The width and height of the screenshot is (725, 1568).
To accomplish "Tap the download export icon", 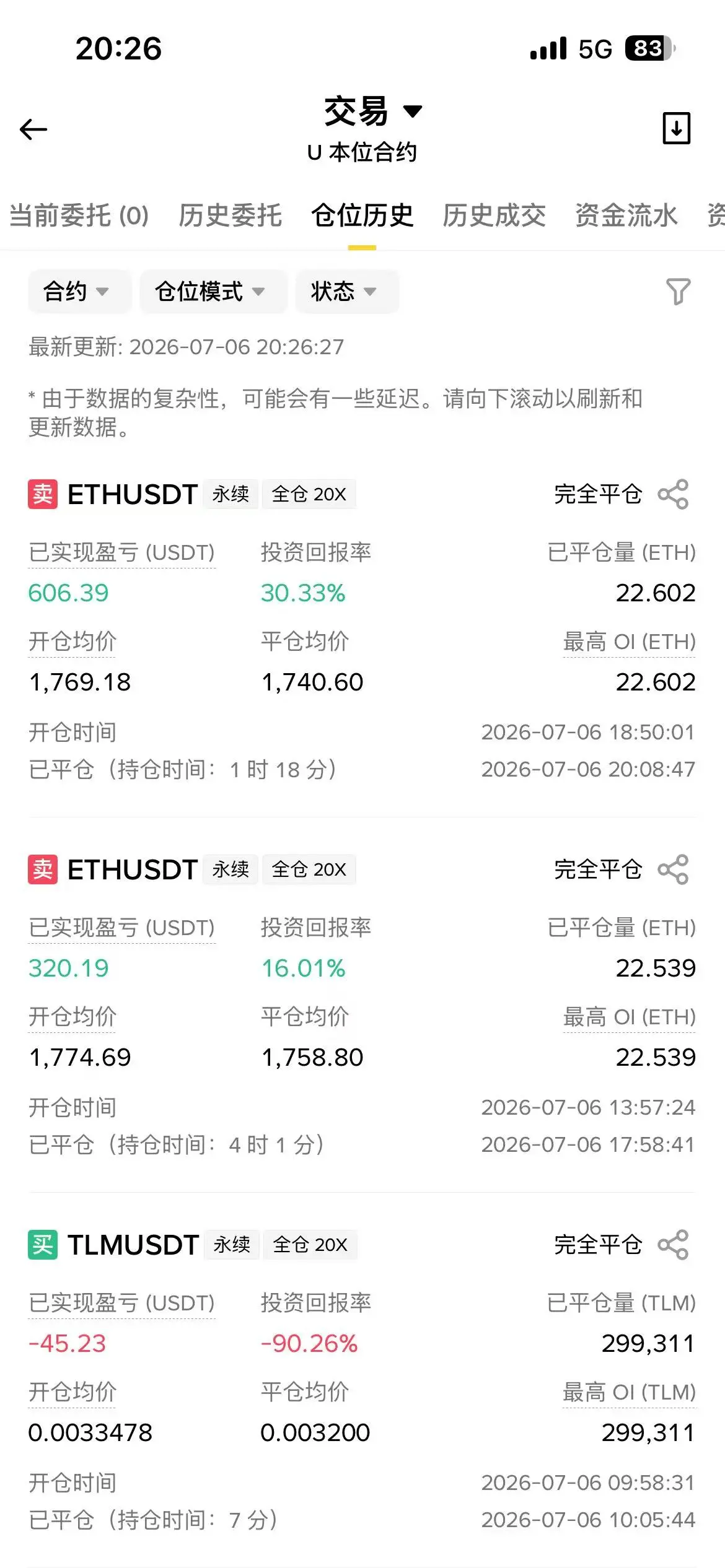I will 676,128.
